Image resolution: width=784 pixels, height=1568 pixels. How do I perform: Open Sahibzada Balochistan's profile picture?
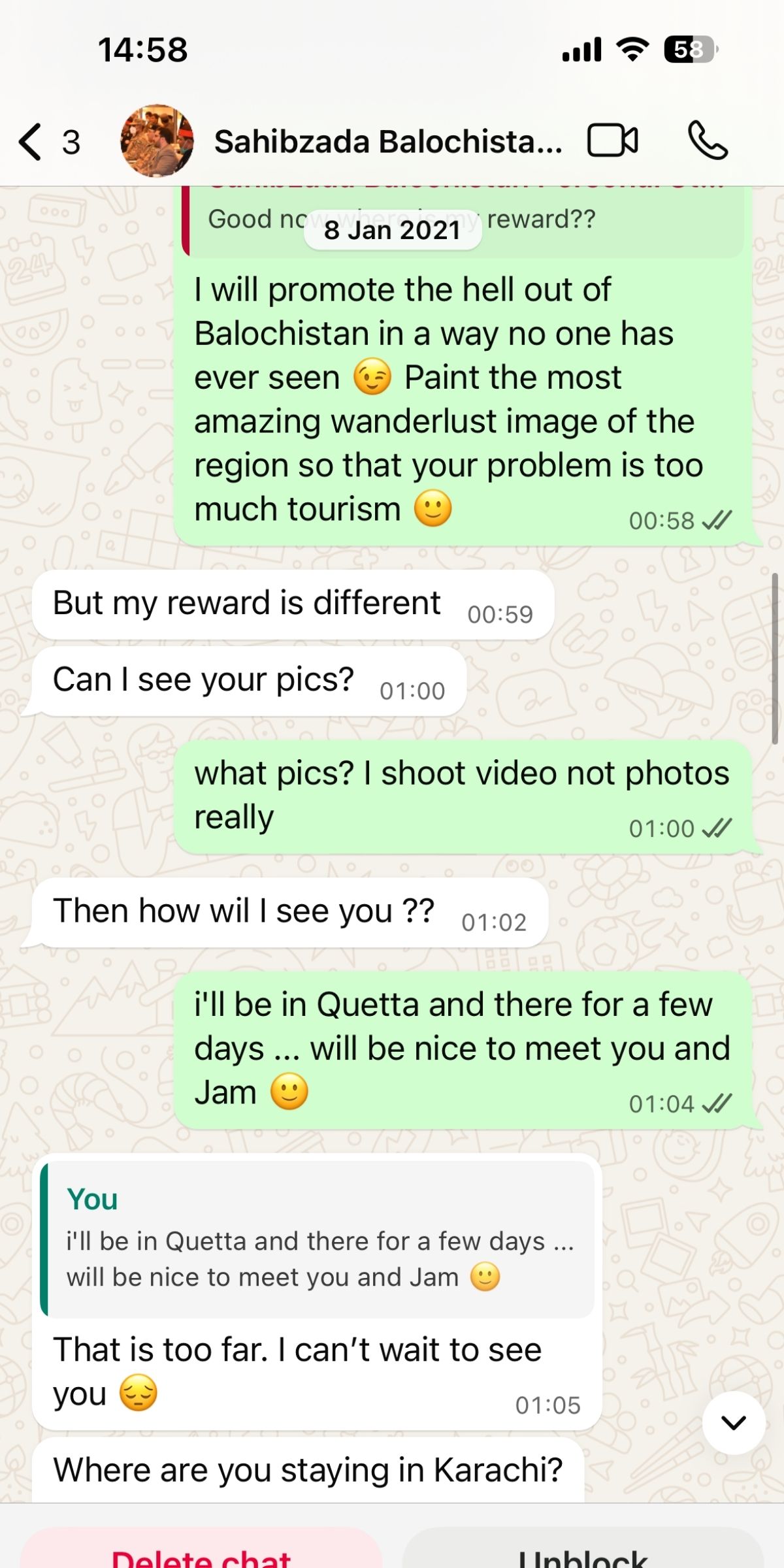(157, 141)
